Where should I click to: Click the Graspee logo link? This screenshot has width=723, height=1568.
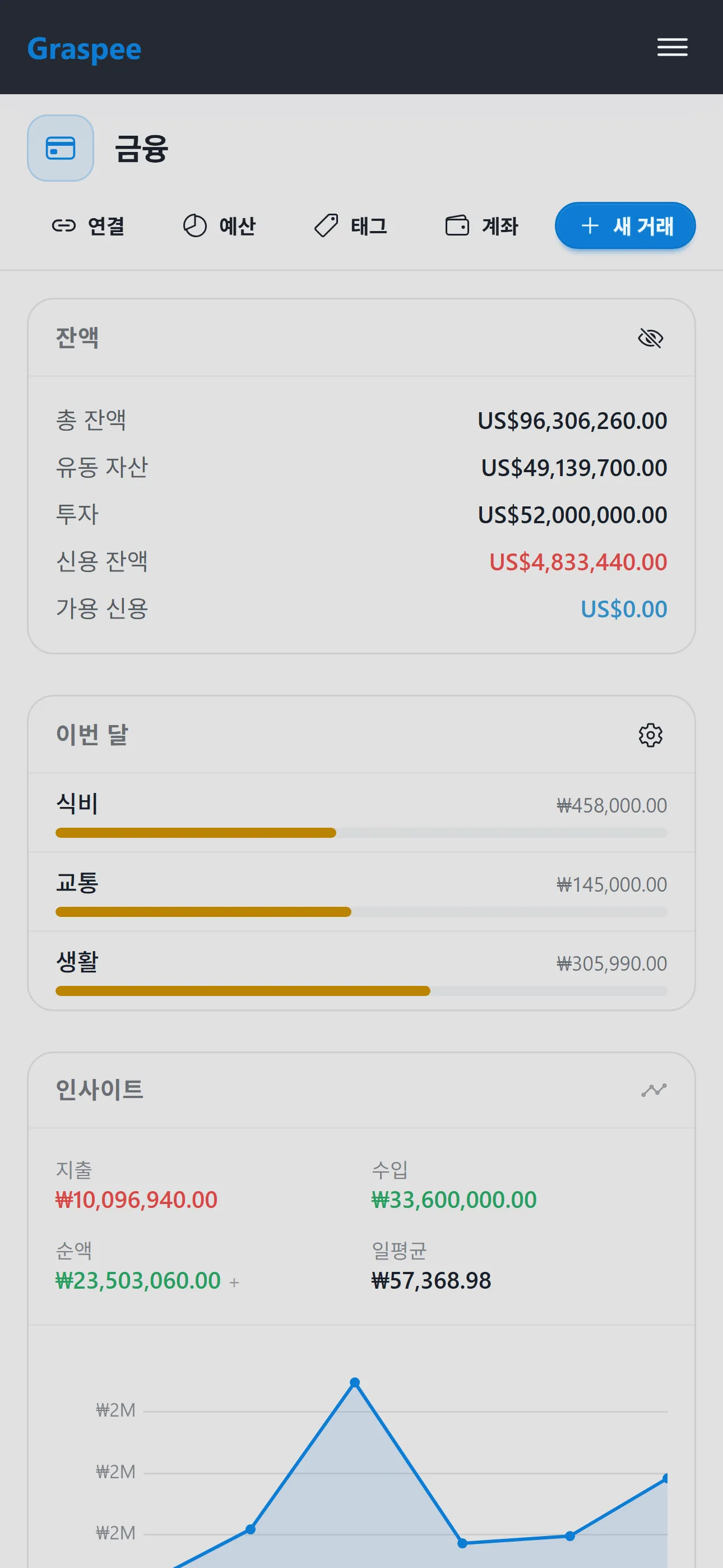(85, 49)
